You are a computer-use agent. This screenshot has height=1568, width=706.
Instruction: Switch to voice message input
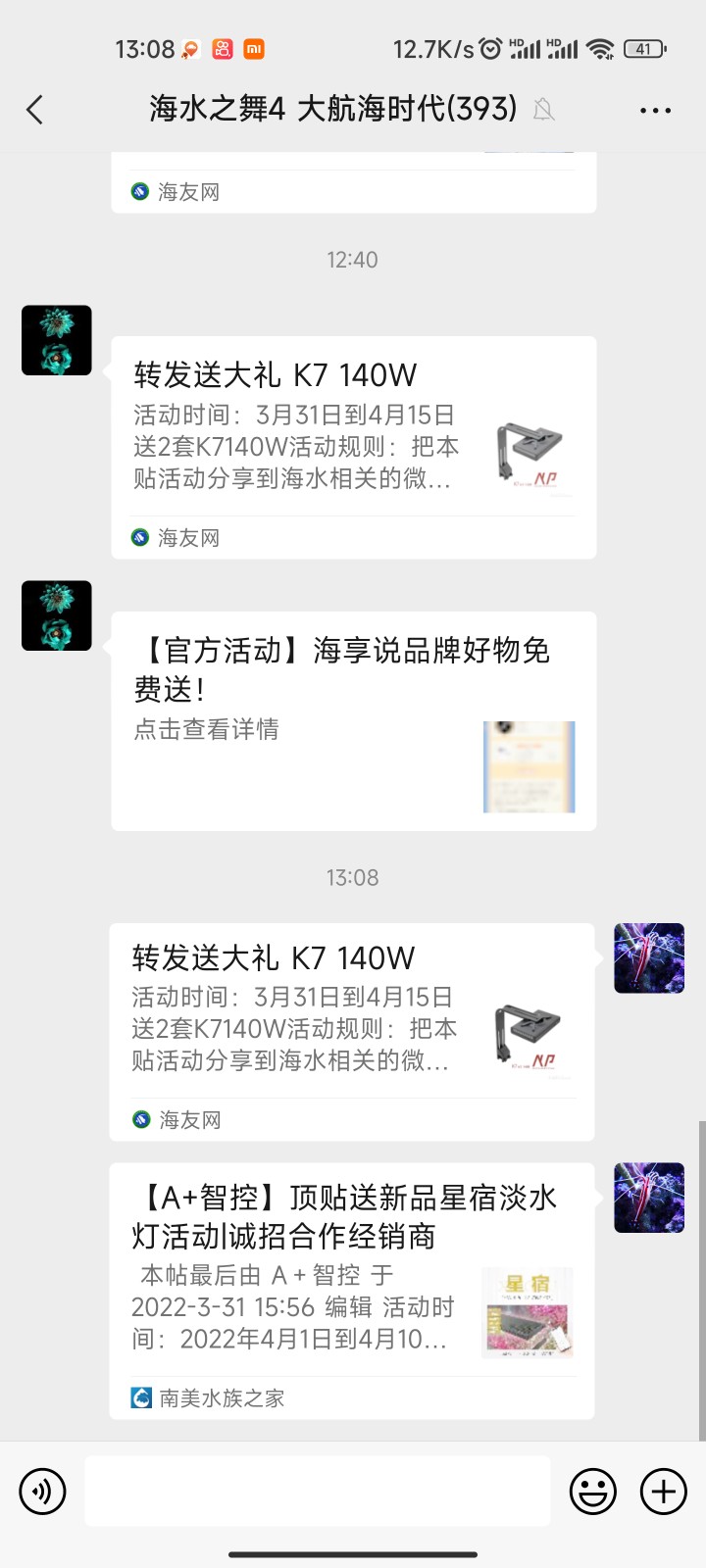click(x=42, y=1492)
